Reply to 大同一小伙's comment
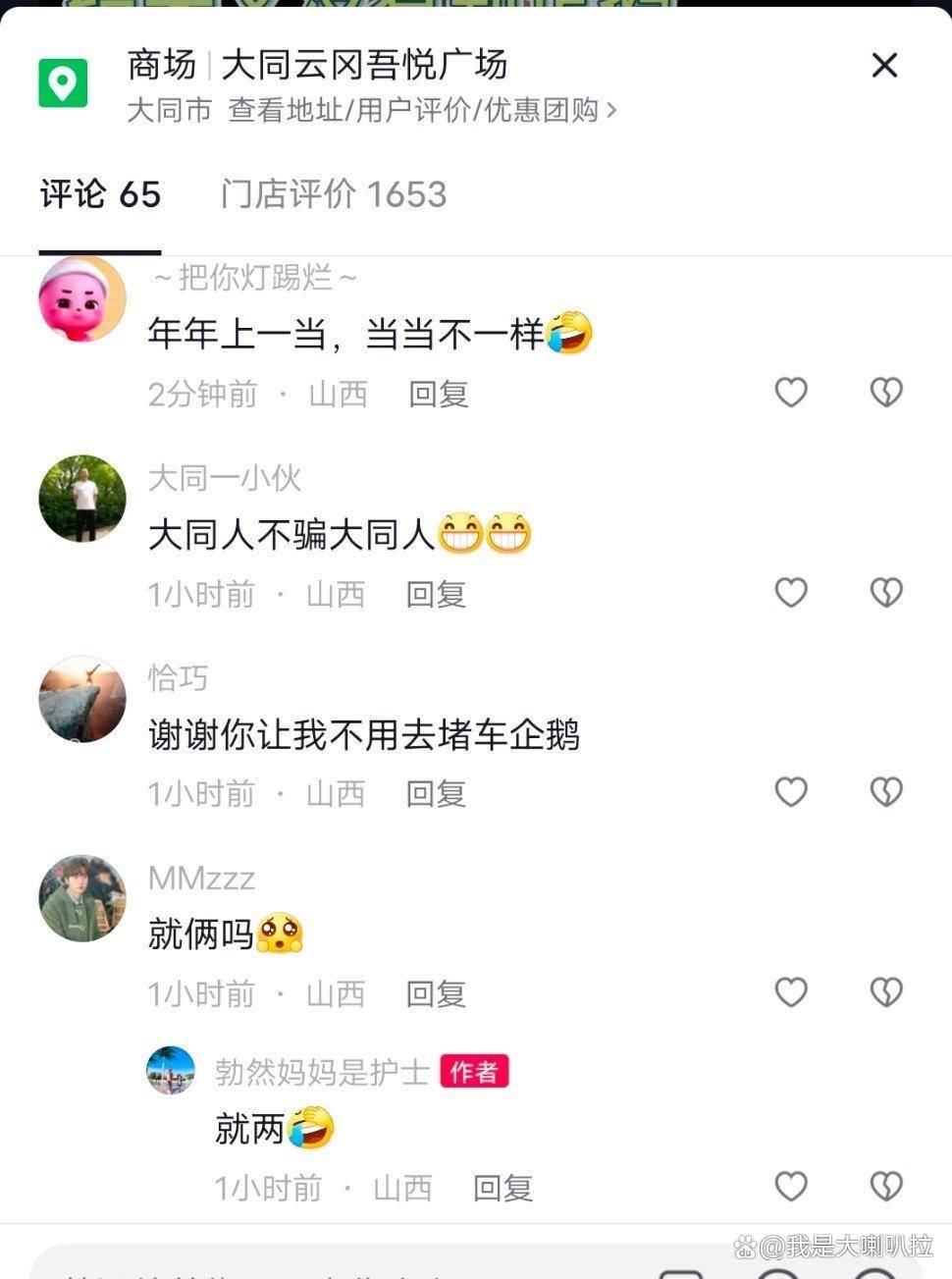The image size is (952, 1279). pos(436,594)
